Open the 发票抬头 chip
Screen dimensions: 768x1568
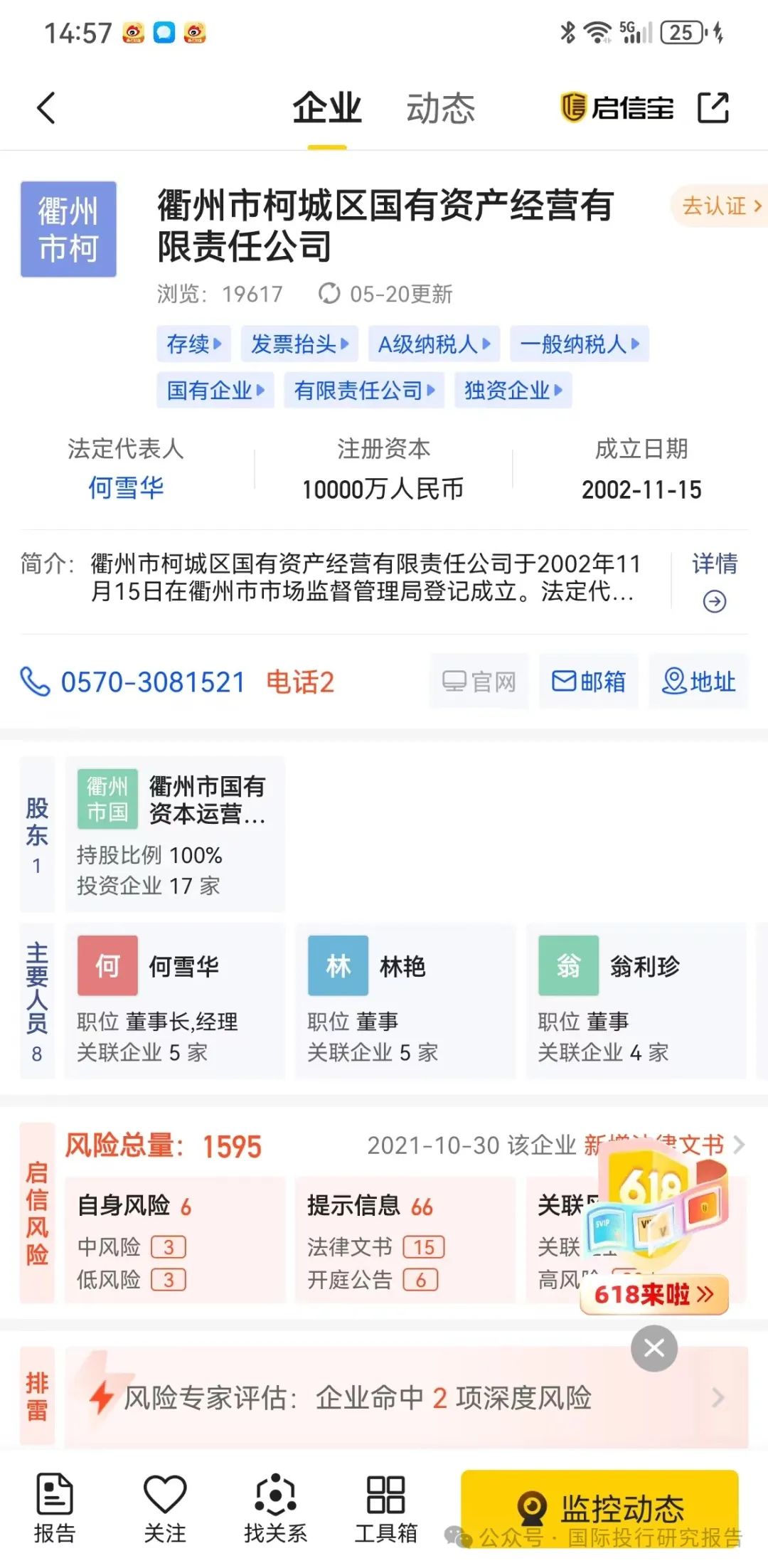[x=299, y=344]
